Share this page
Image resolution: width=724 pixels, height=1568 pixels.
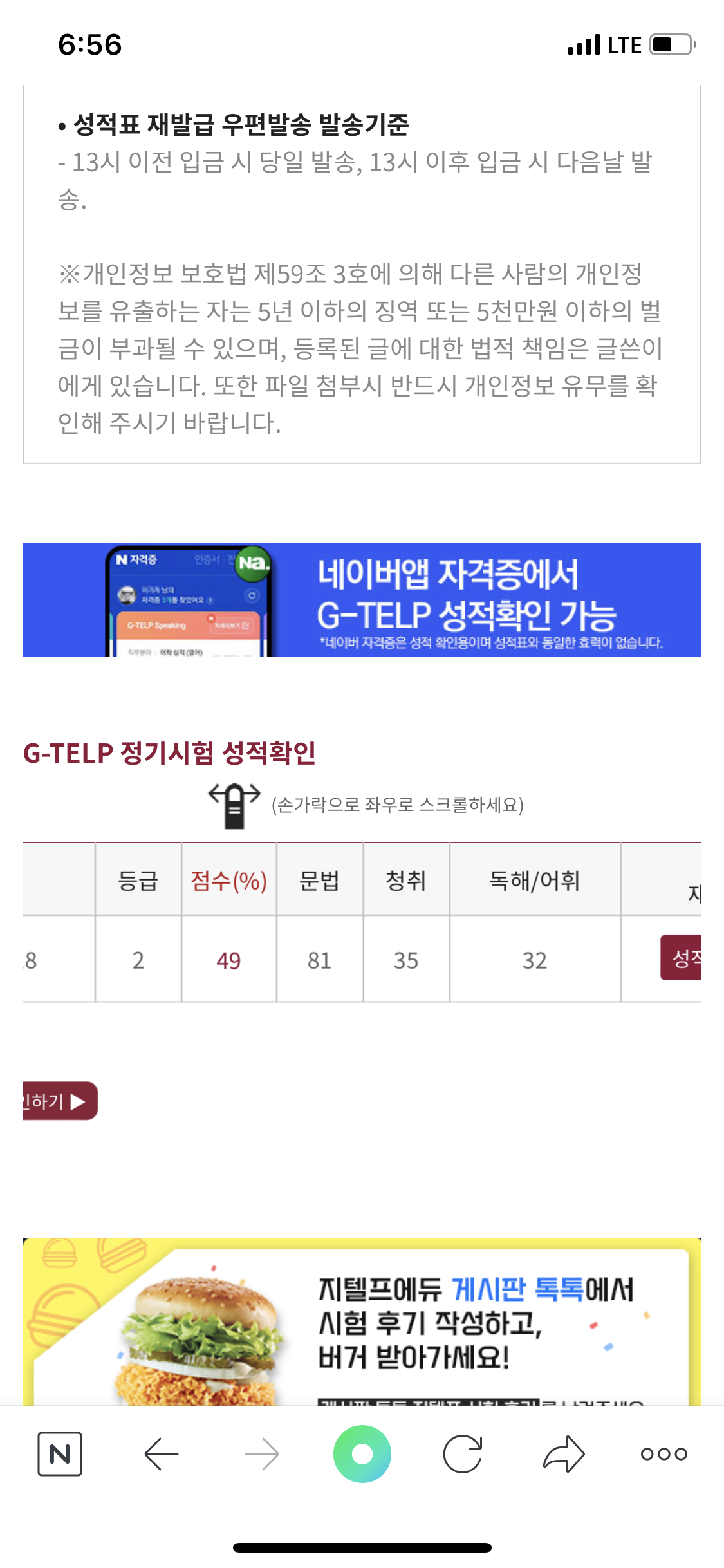[x=564, y=1453]
